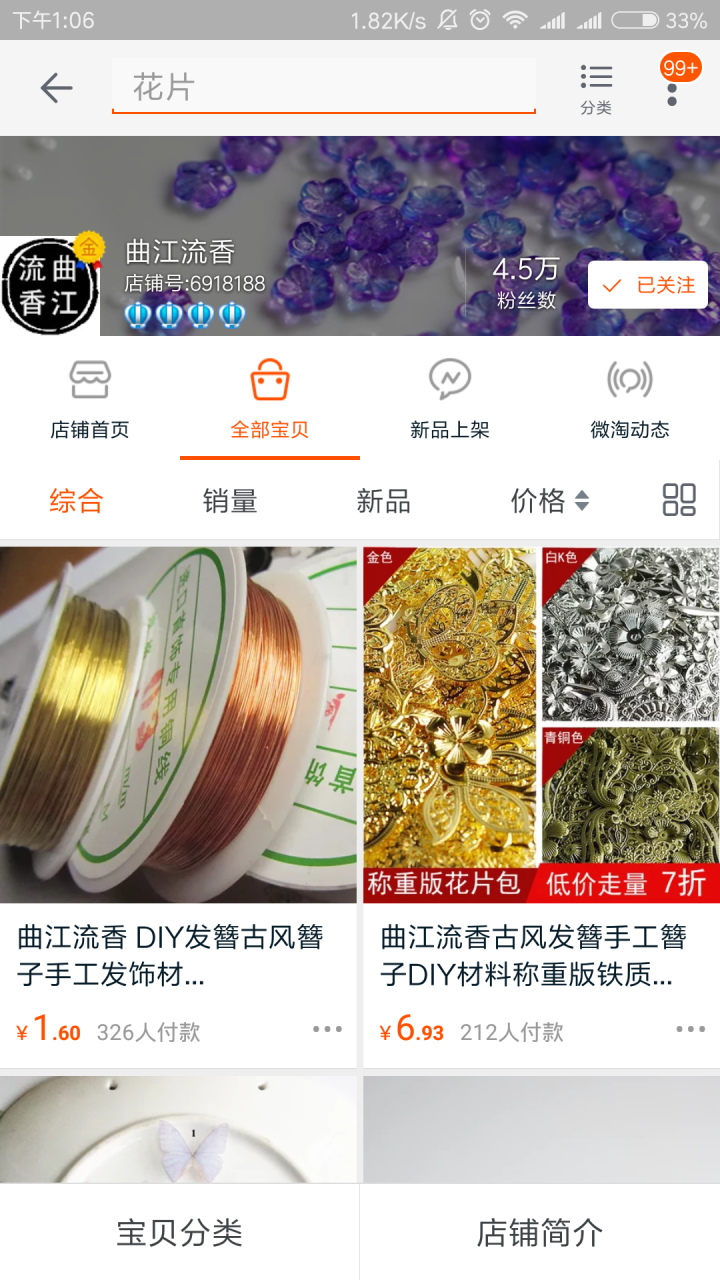The height and width of the screenshot is (1280, 720).
Task: Sort products by 新品
Action: coord(384,501)
